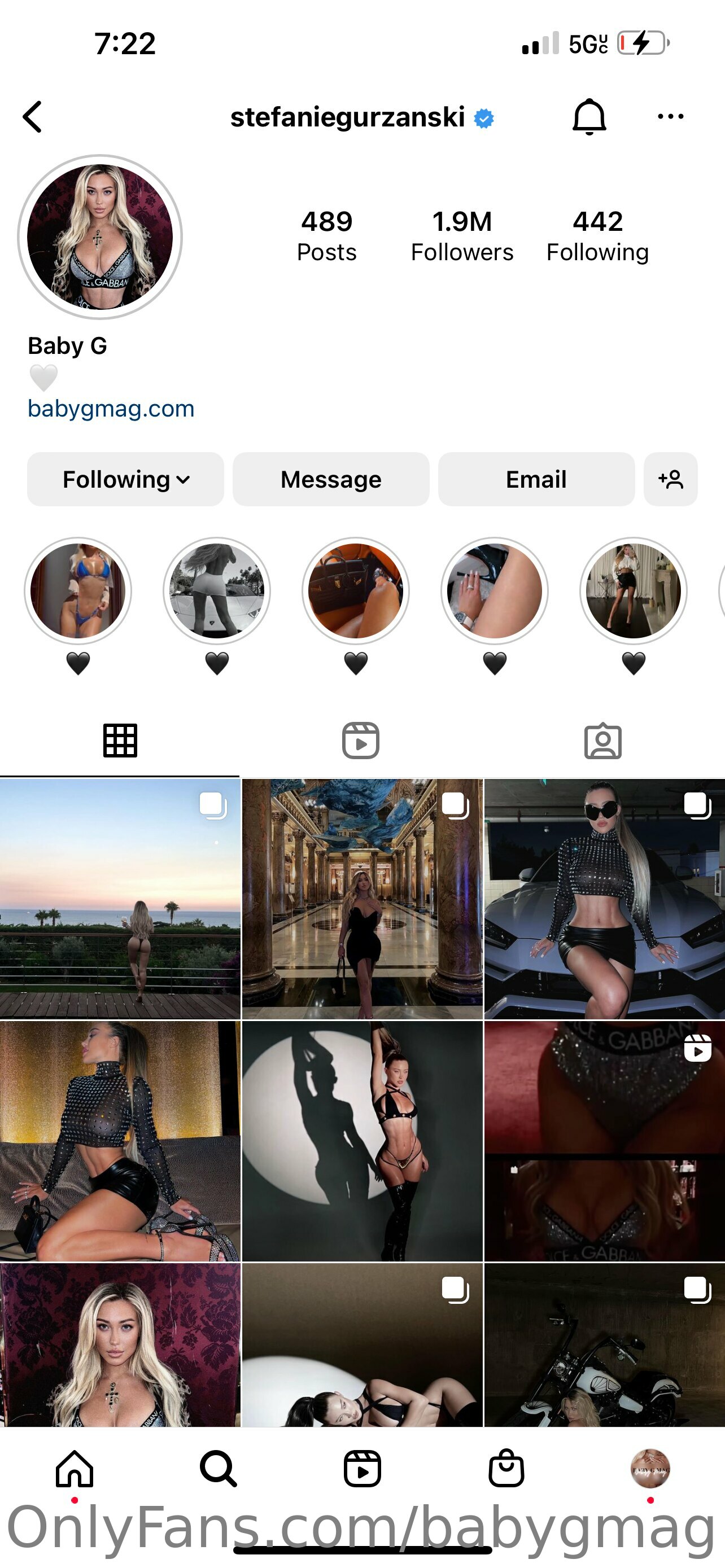Image resolution: width=725 pixels, height=1568 pixels.
Task: Switch to the tagged photos tab
Action: tap(602, 741)
